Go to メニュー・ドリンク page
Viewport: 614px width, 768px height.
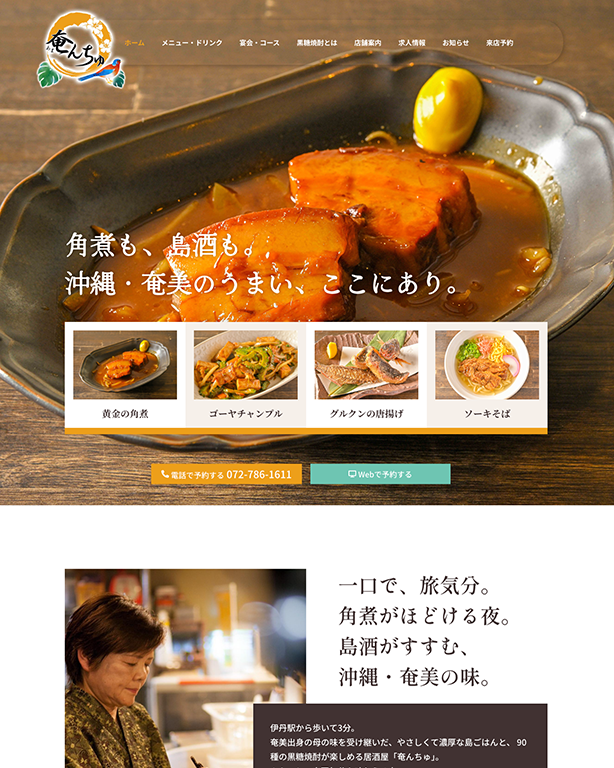pos(192,43)
